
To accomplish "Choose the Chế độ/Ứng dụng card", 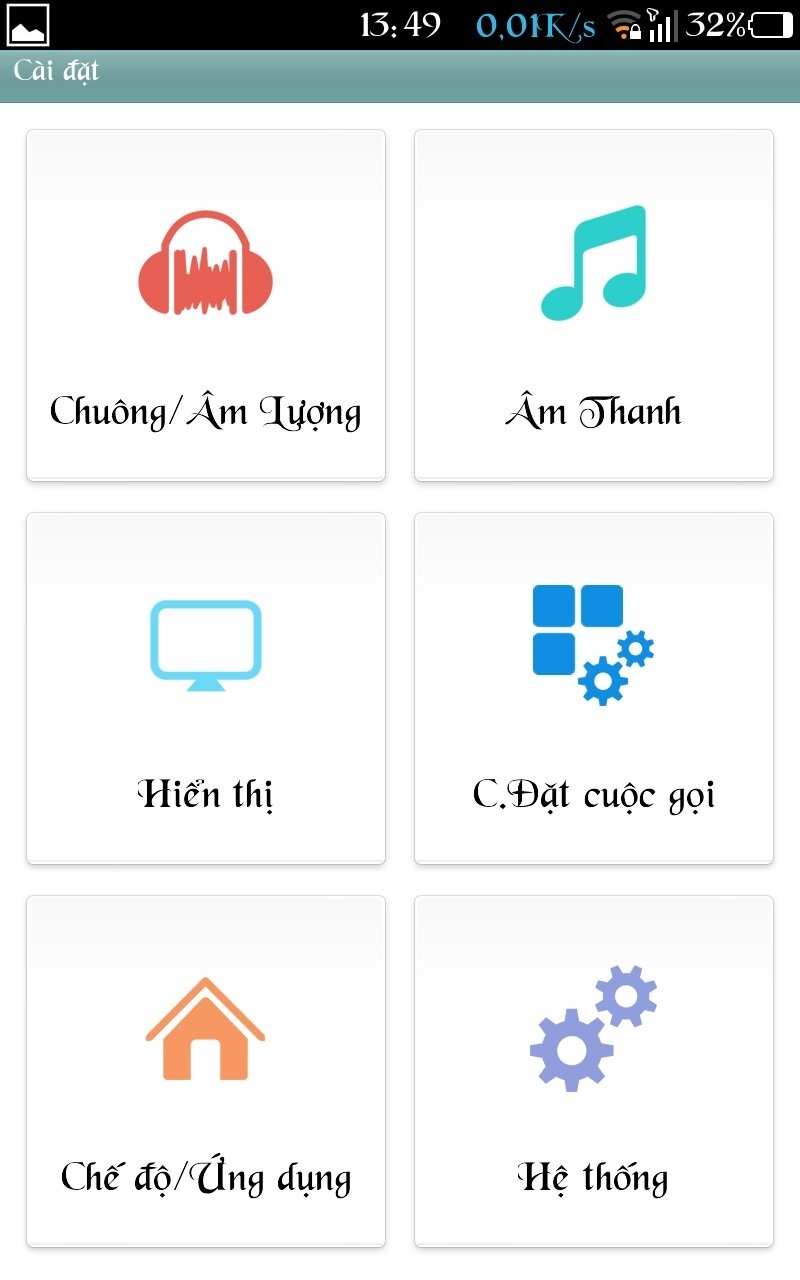I will pyautogui.click(x=206, y=1071).
